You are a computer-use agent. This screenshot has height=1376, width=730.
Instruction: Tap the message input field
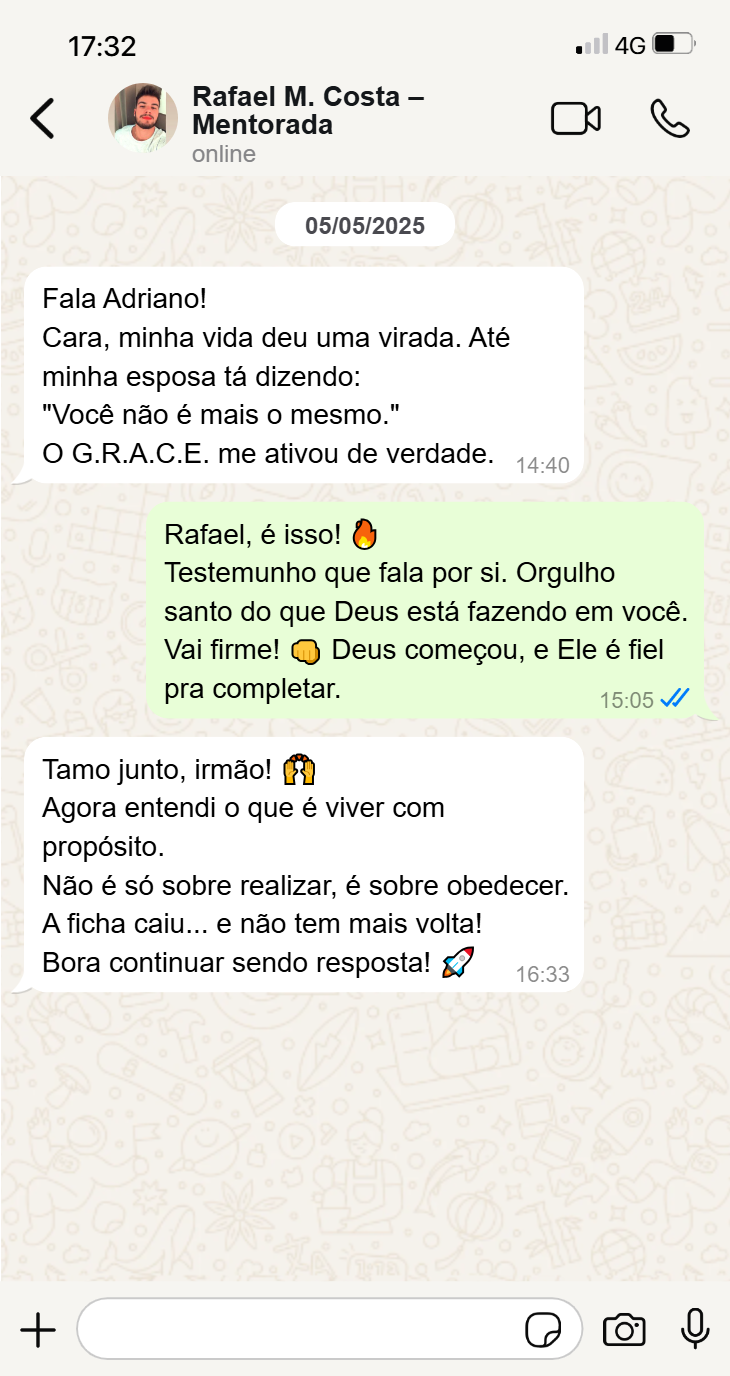(300, 1329)
